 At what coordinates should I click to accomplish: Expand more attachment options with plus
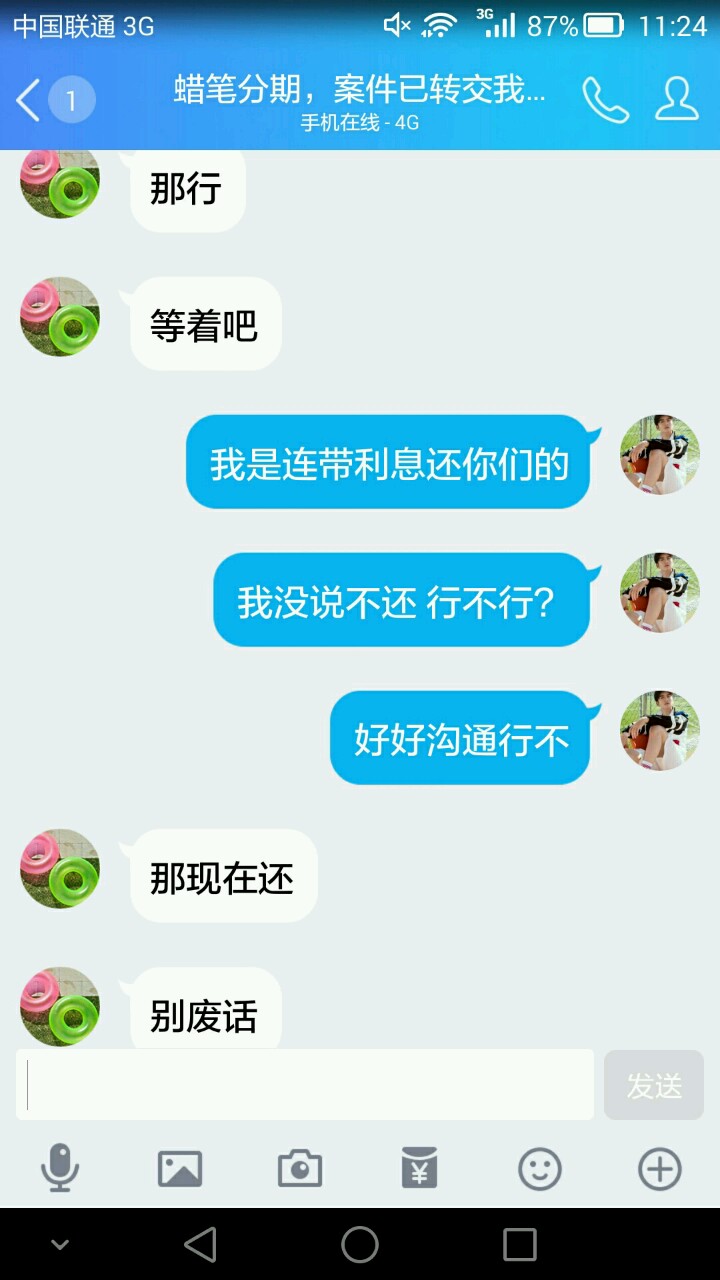pos(660,1168)
